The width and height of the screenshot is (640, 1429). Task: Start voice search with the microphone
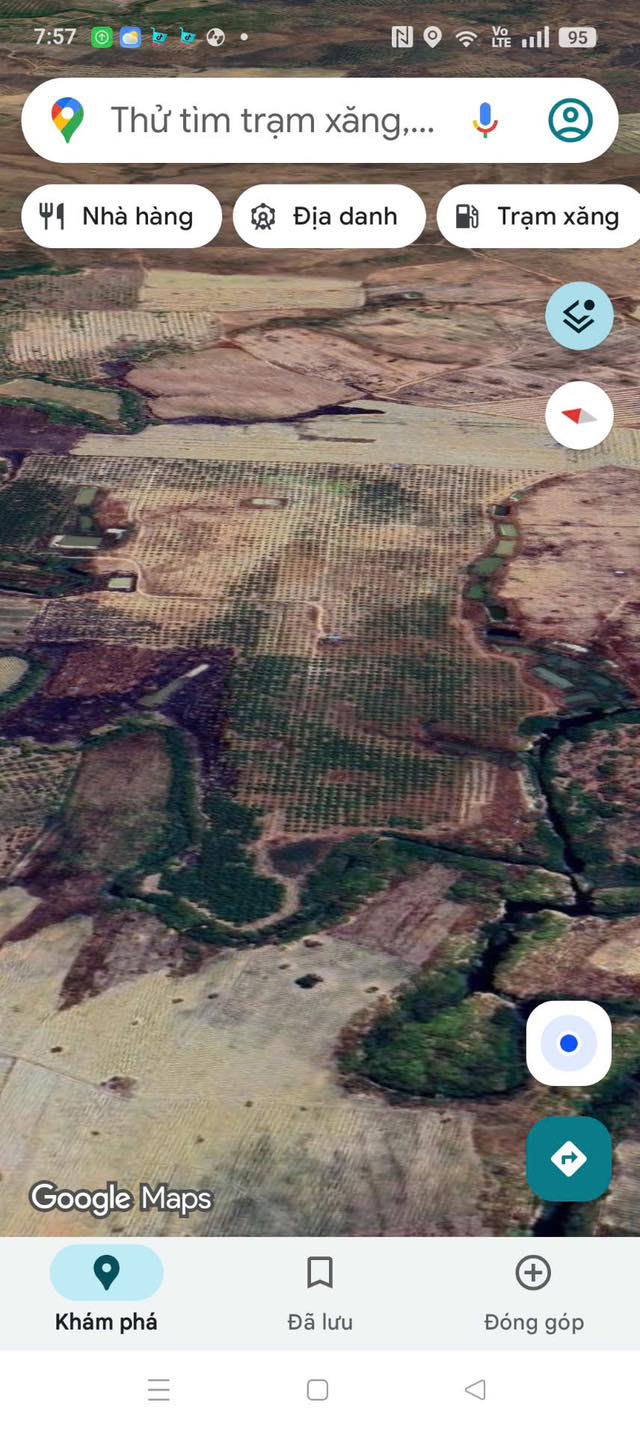(485, 121)
